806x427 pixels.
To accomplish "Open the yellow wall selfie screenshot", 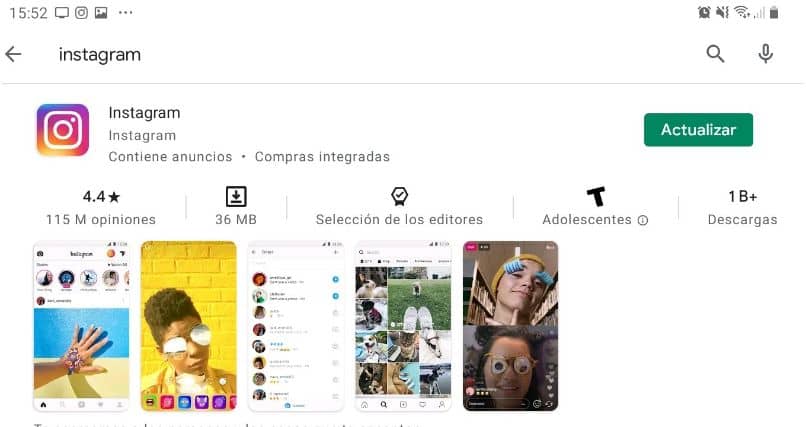I will click(188, 326).
